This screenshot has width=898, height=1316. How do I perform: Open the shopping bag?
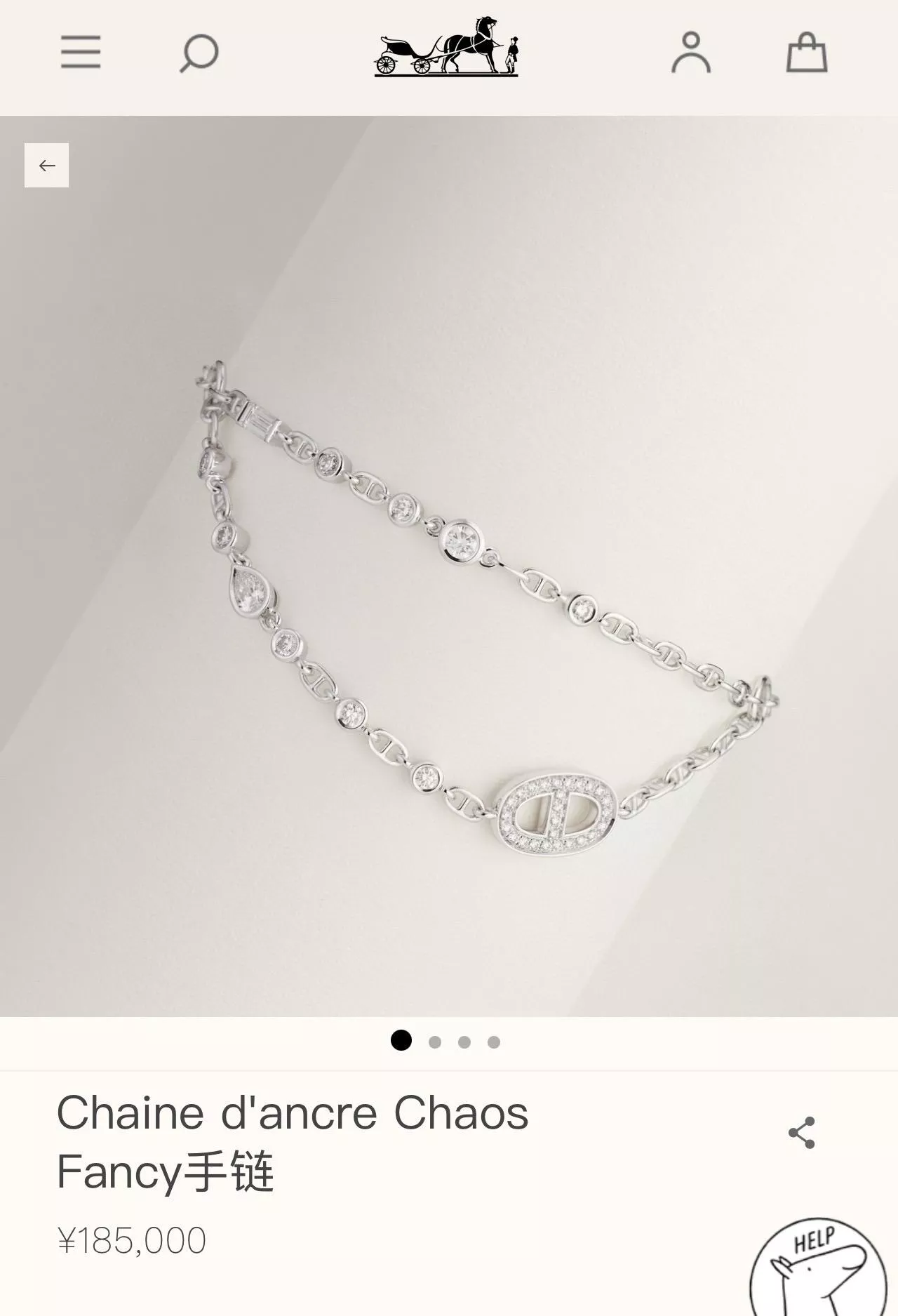[806, 53]
